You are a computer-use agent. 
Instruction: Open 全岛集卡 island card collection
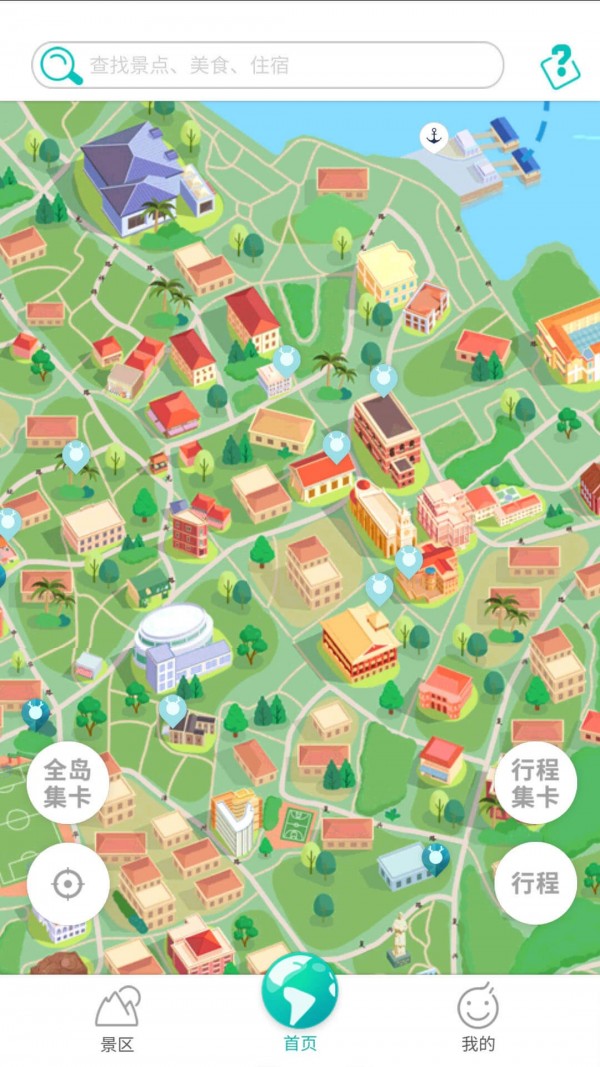pos(67,783)
